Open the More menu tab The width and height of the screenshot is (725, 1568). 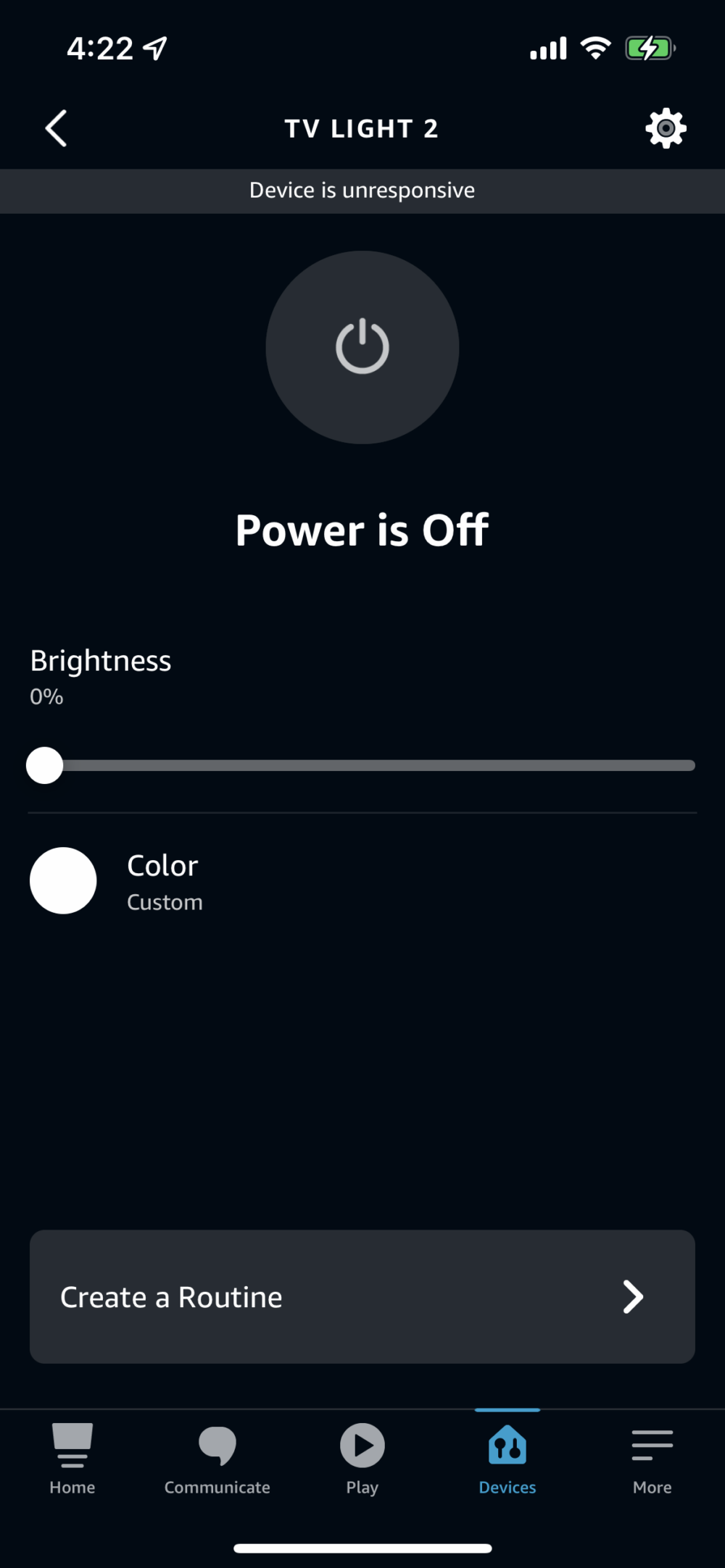coord(652,1458)
